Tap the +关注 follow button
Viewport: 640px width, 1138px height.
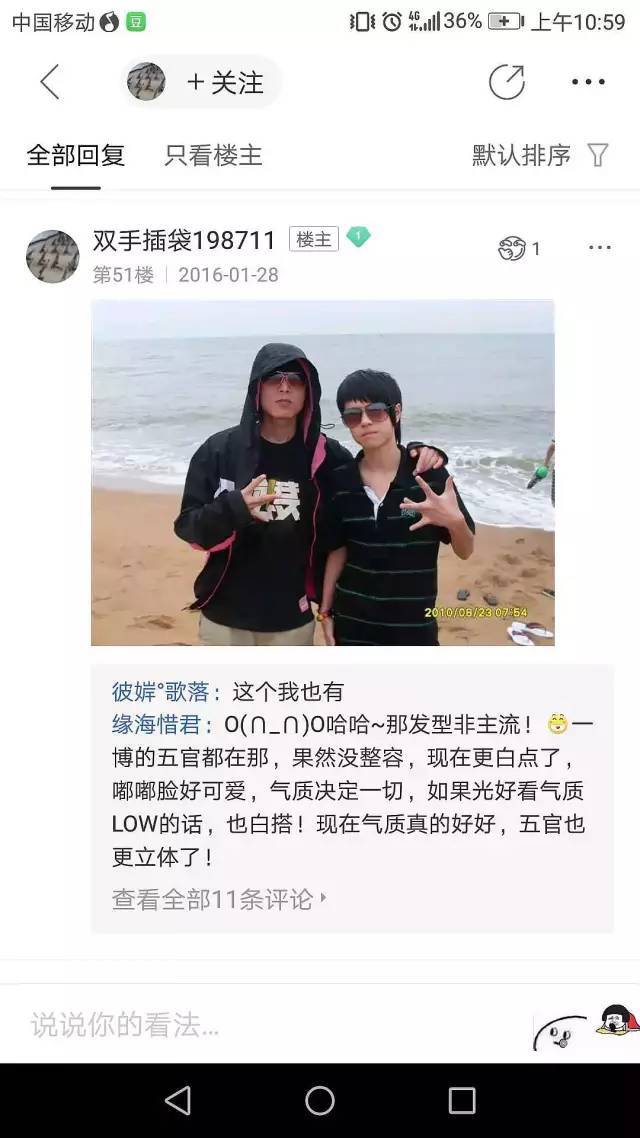pyautogui.click(x=224, y=82)
